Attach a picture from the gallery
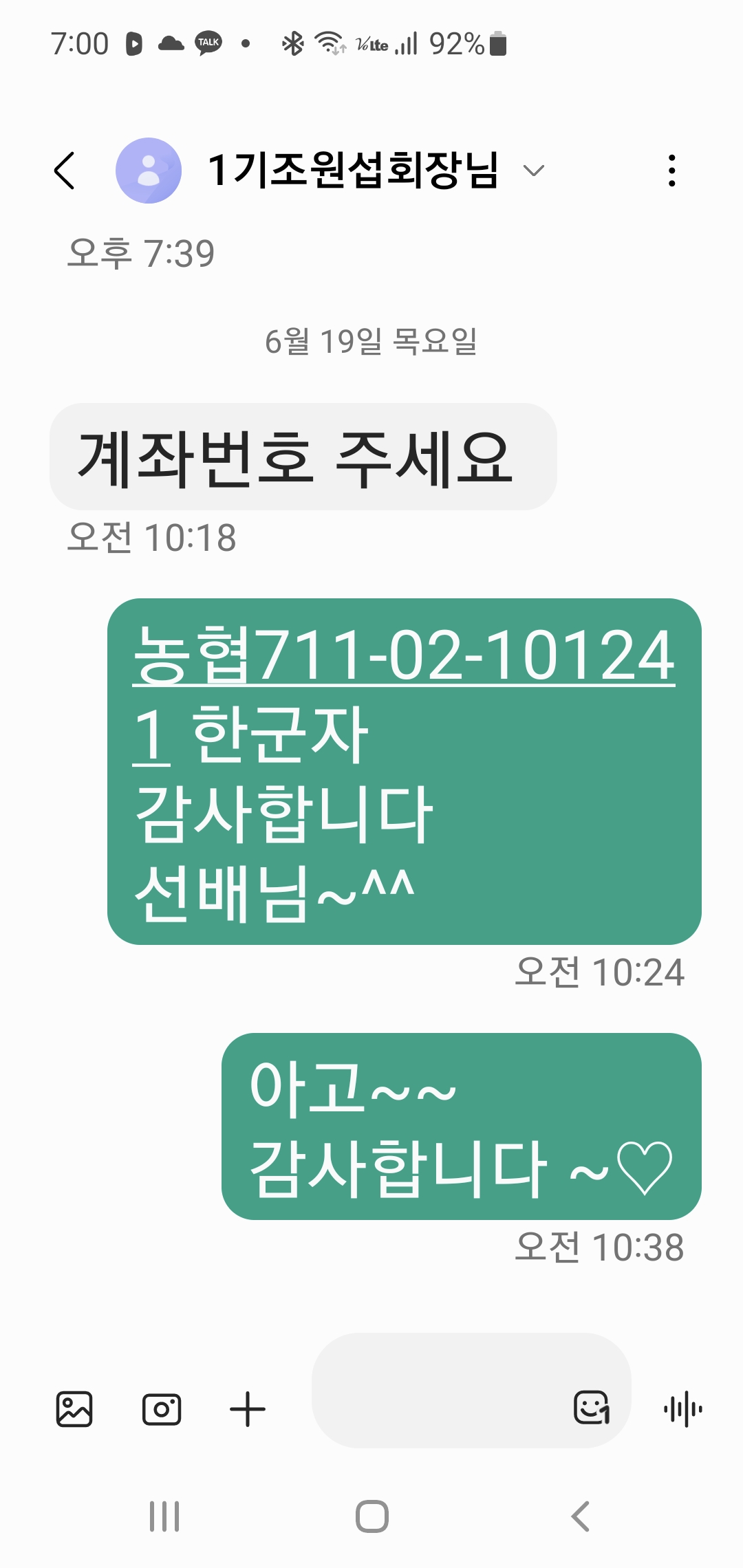The height and width of the screenshot is (1568, 743). pyautogui.click(x=74, y=1409)
